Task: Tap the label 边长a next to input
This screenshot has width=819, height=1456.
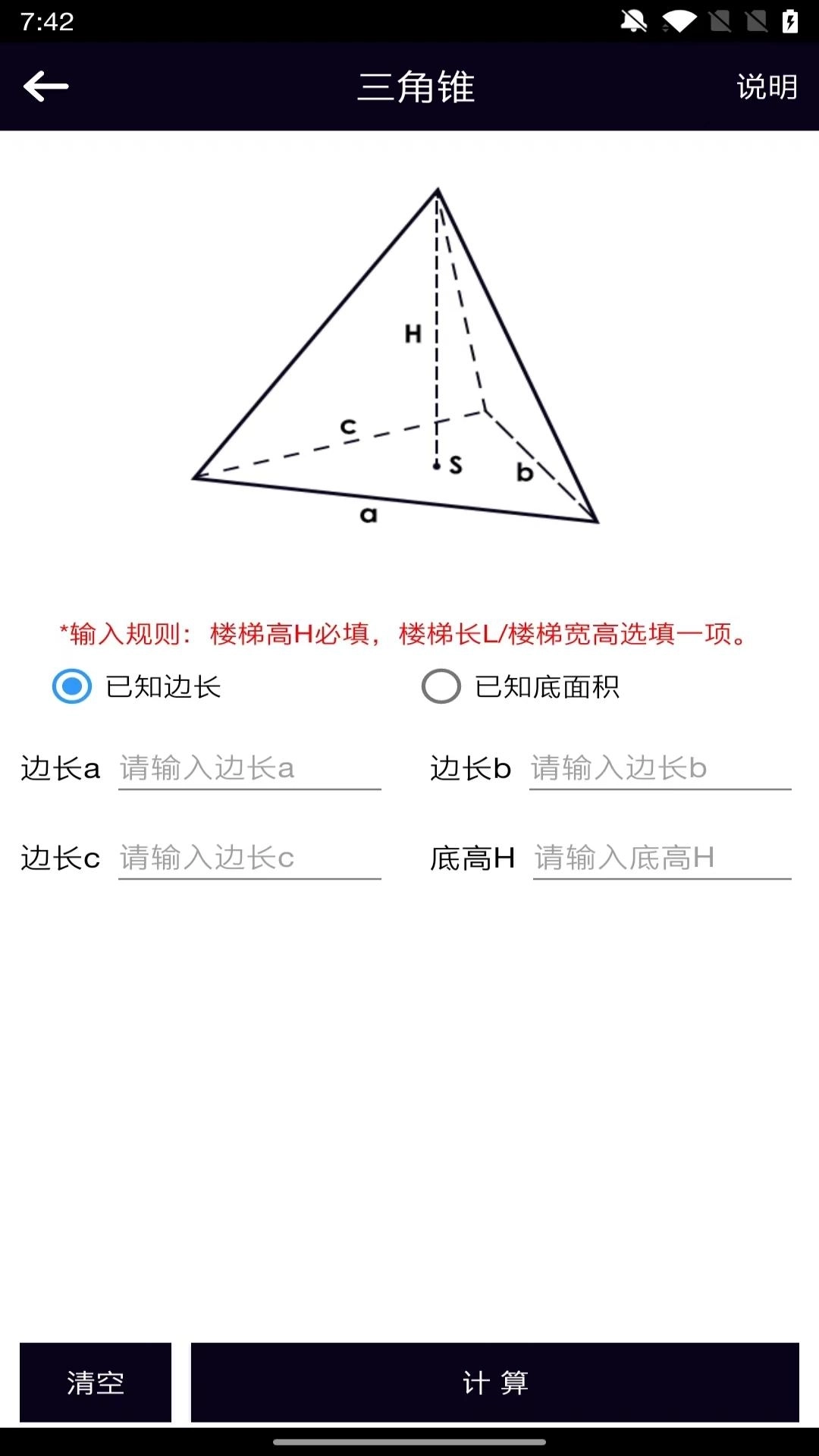Action: [x=60, y=768]
